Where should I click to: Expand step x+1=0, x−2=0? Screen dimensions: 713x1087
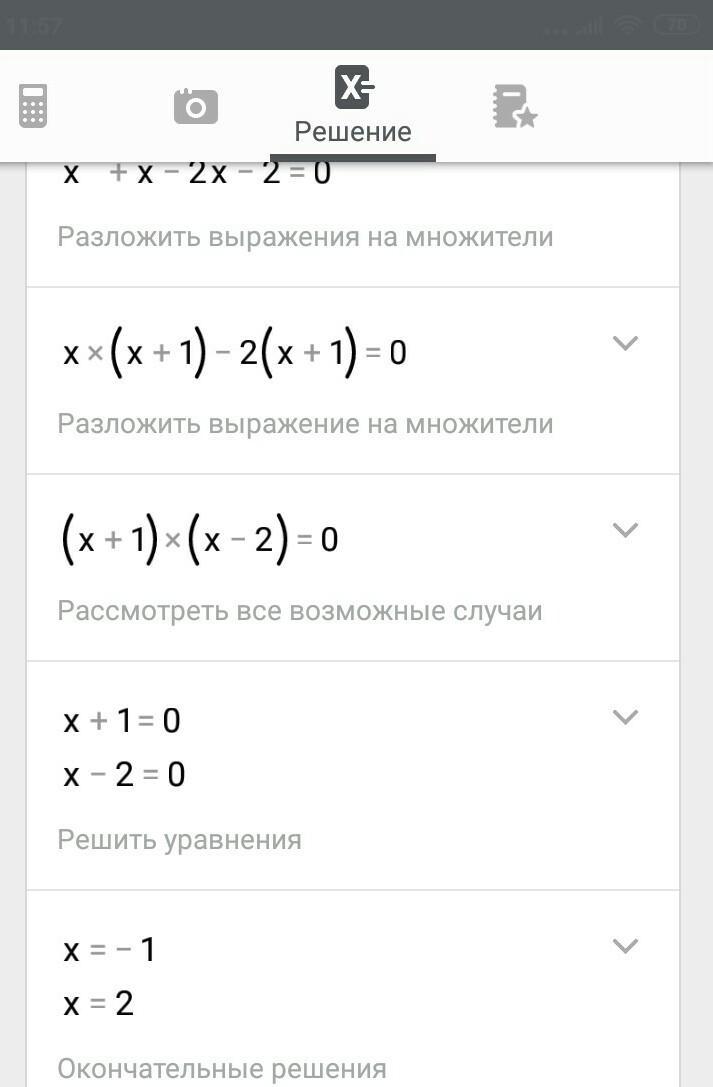coord(625,717)
